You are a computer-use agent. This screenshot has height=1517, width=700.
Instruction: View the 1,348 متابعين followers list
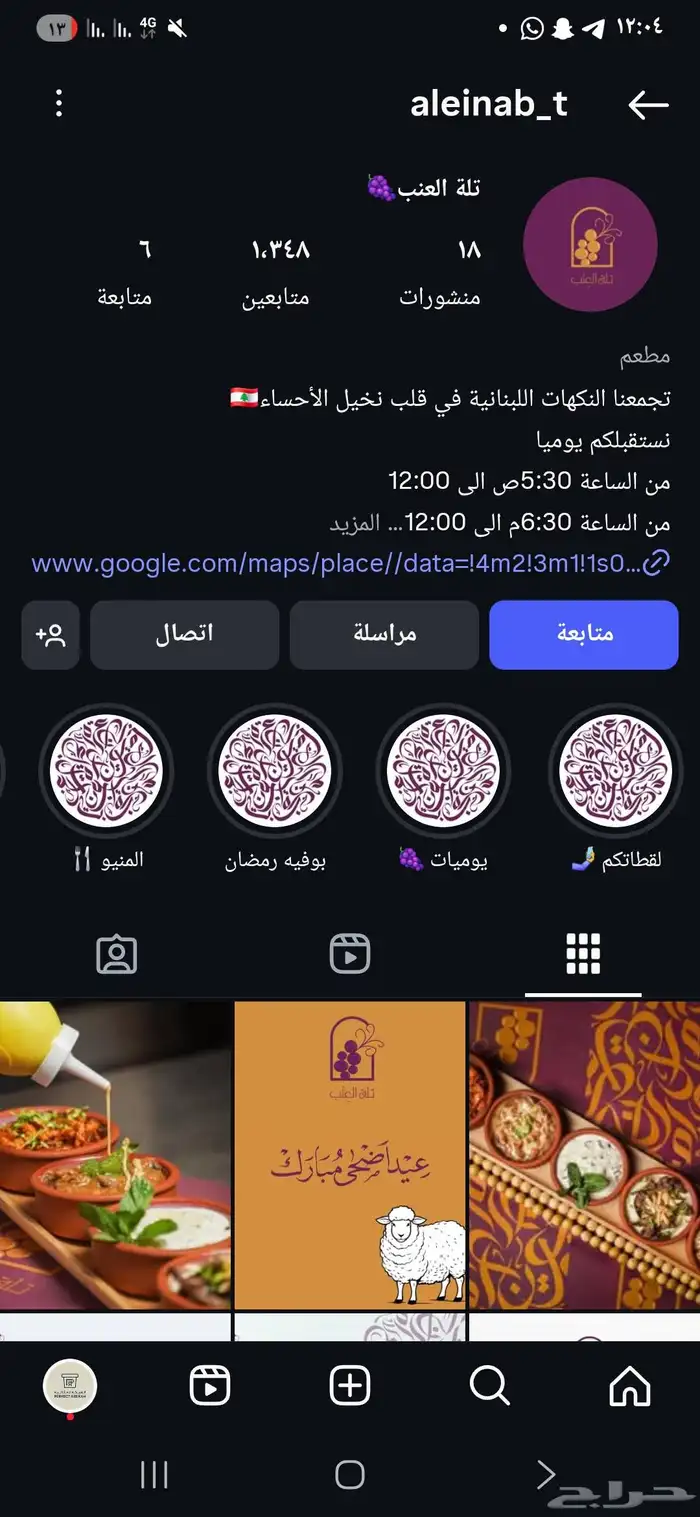tap(276, 271)
